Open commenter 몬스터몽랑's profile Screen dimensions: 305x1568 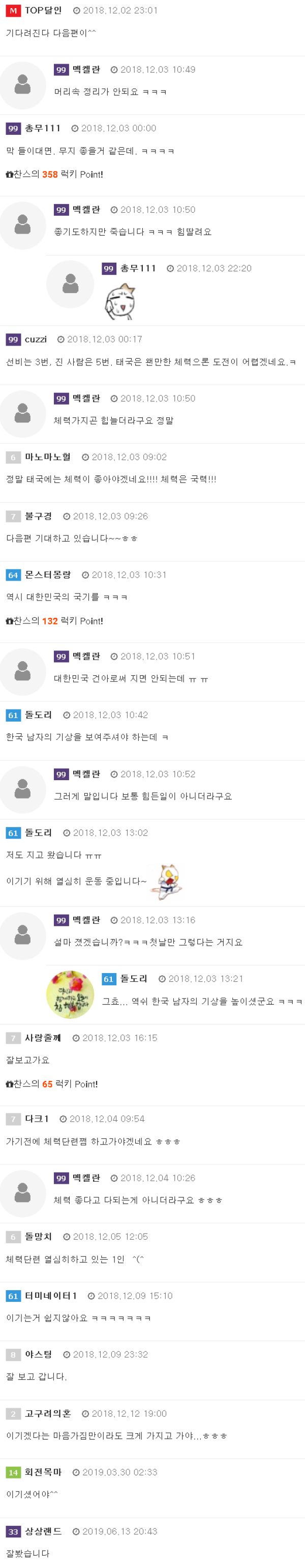(47, 574)
